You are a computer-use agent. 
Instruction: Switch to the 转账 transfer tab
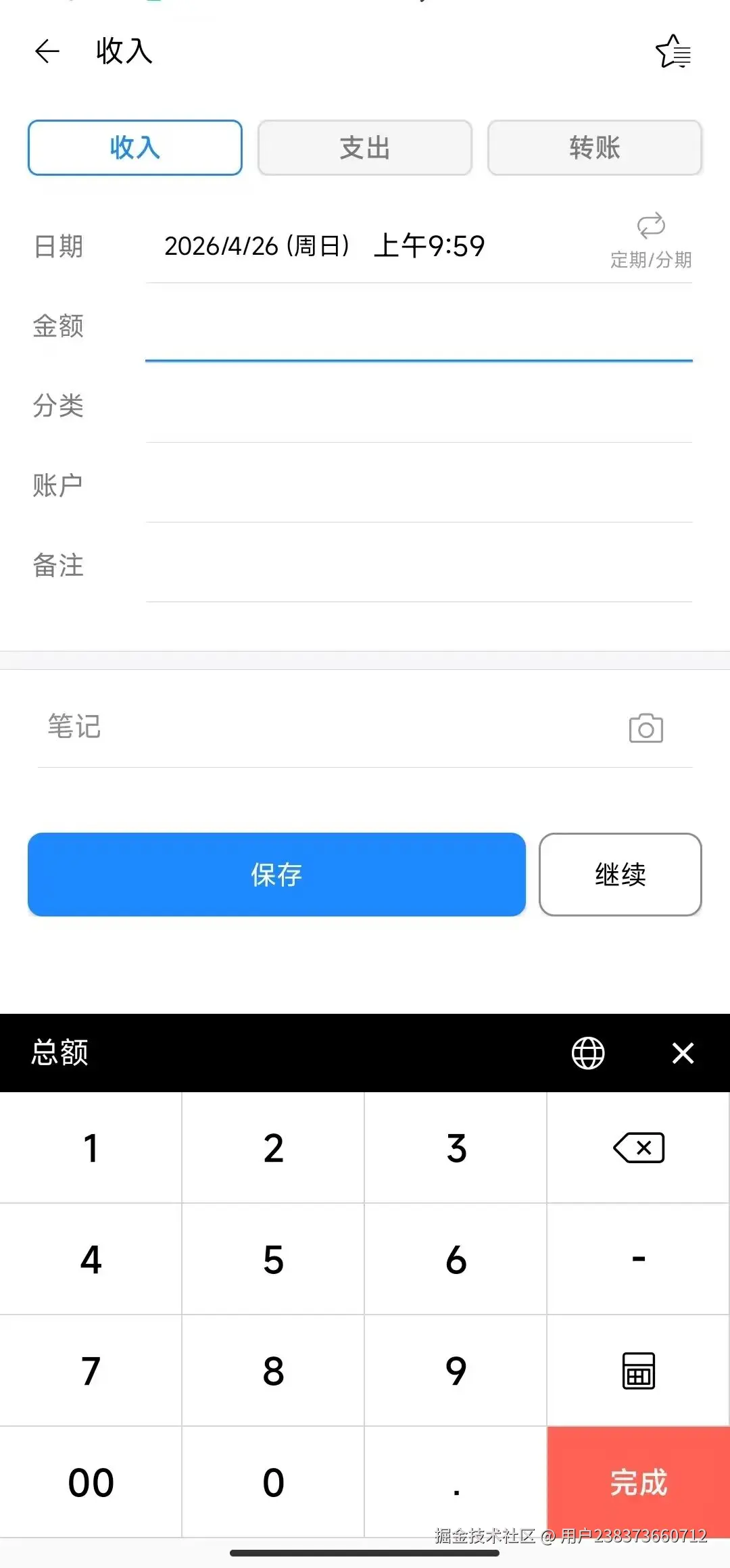click(x=594, y=148)
